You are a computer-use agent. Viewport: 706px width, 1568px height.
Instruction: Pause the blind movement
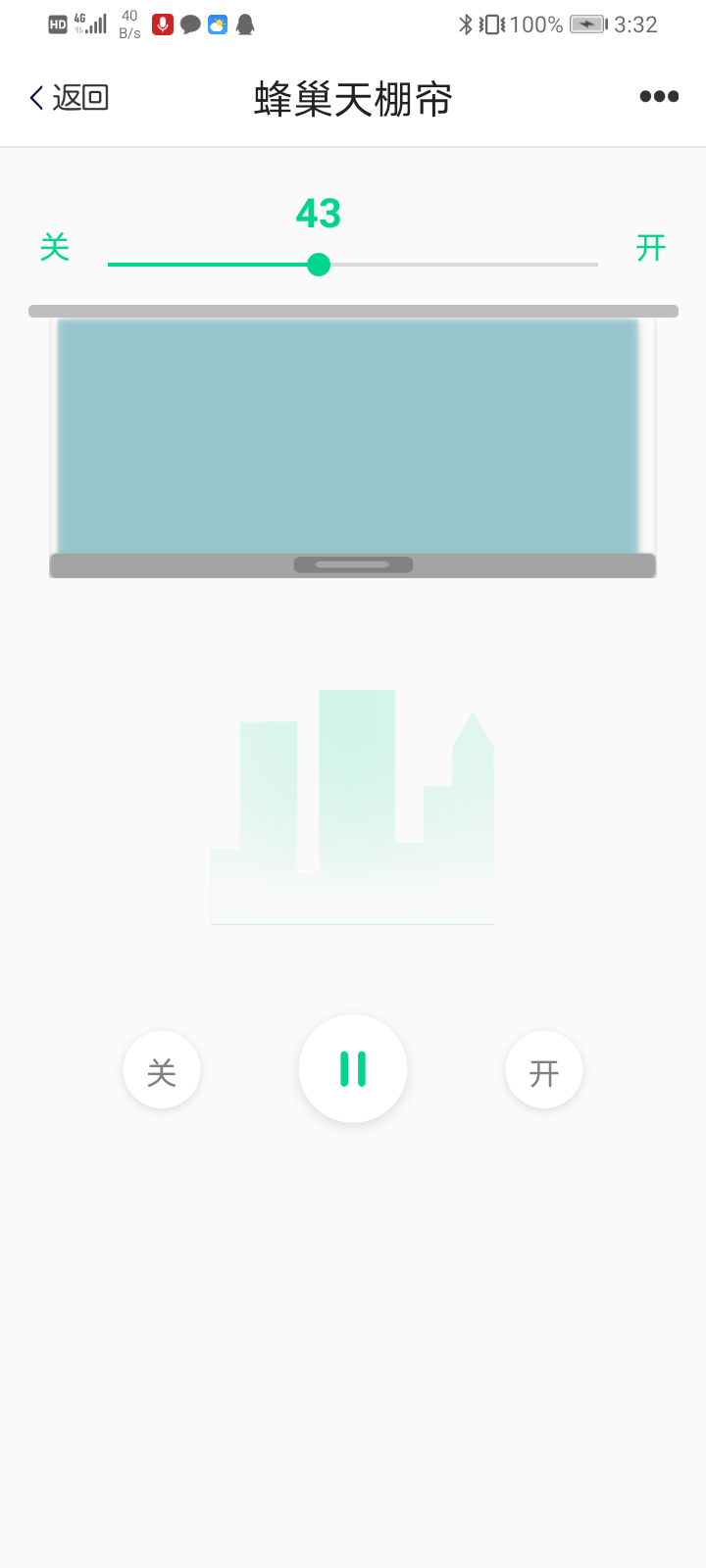[353, 1068]
